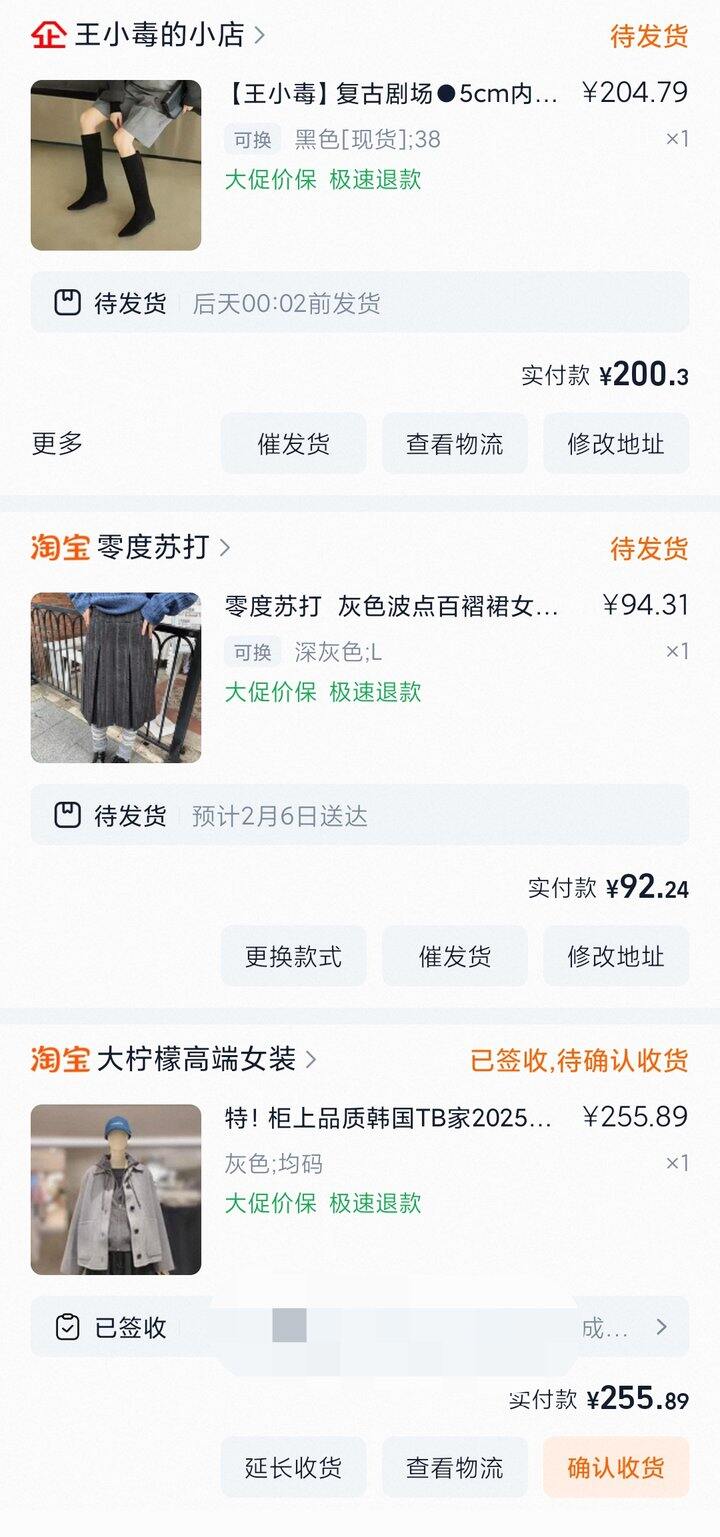Open 待发货 shipping status of boots order
The height and width of the screenshot is (1537, 720).
(360, 303)
